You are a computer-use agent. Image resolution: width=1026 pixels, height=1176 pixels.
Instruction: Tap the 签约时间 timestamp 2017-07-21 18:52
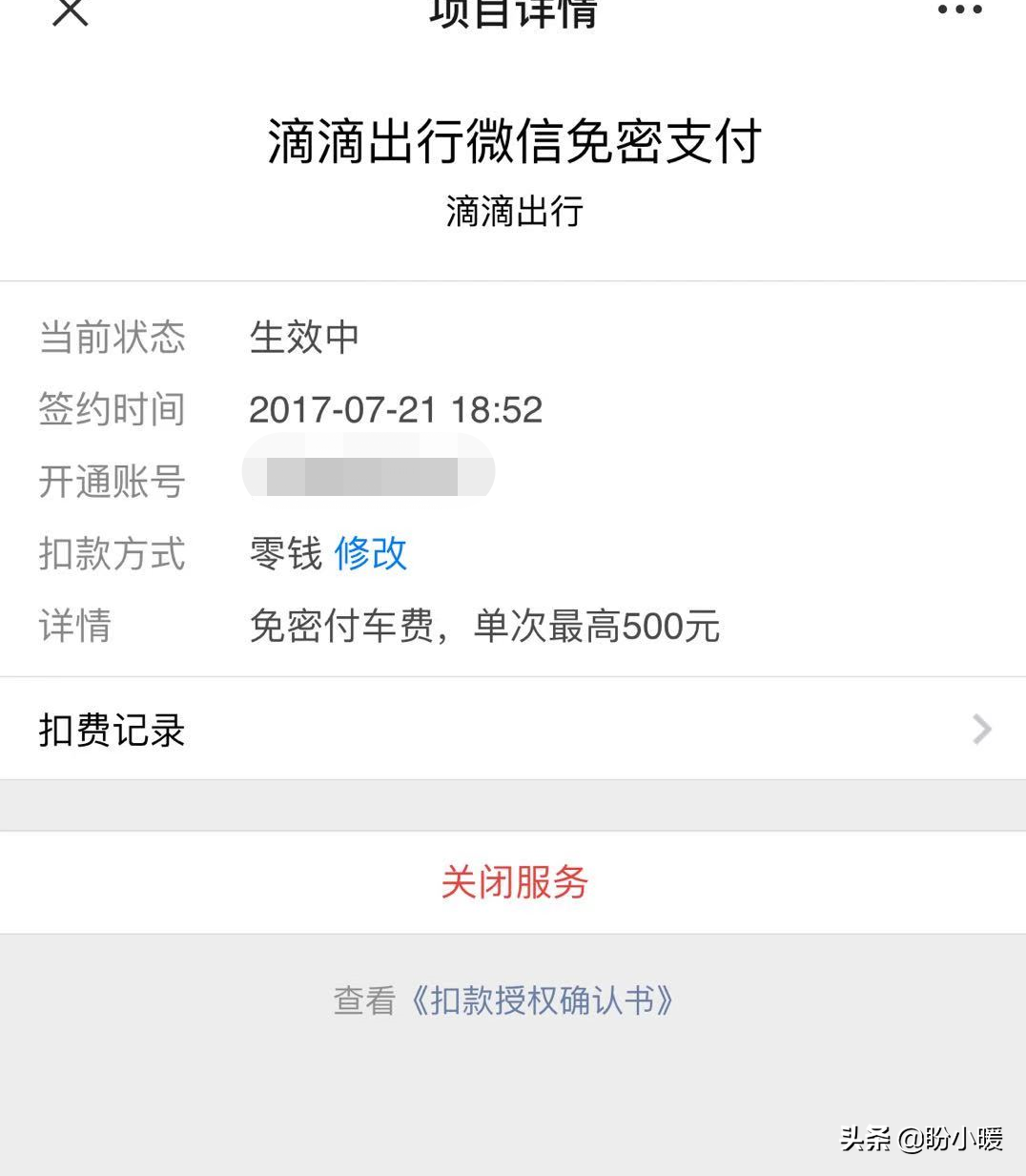396,409
